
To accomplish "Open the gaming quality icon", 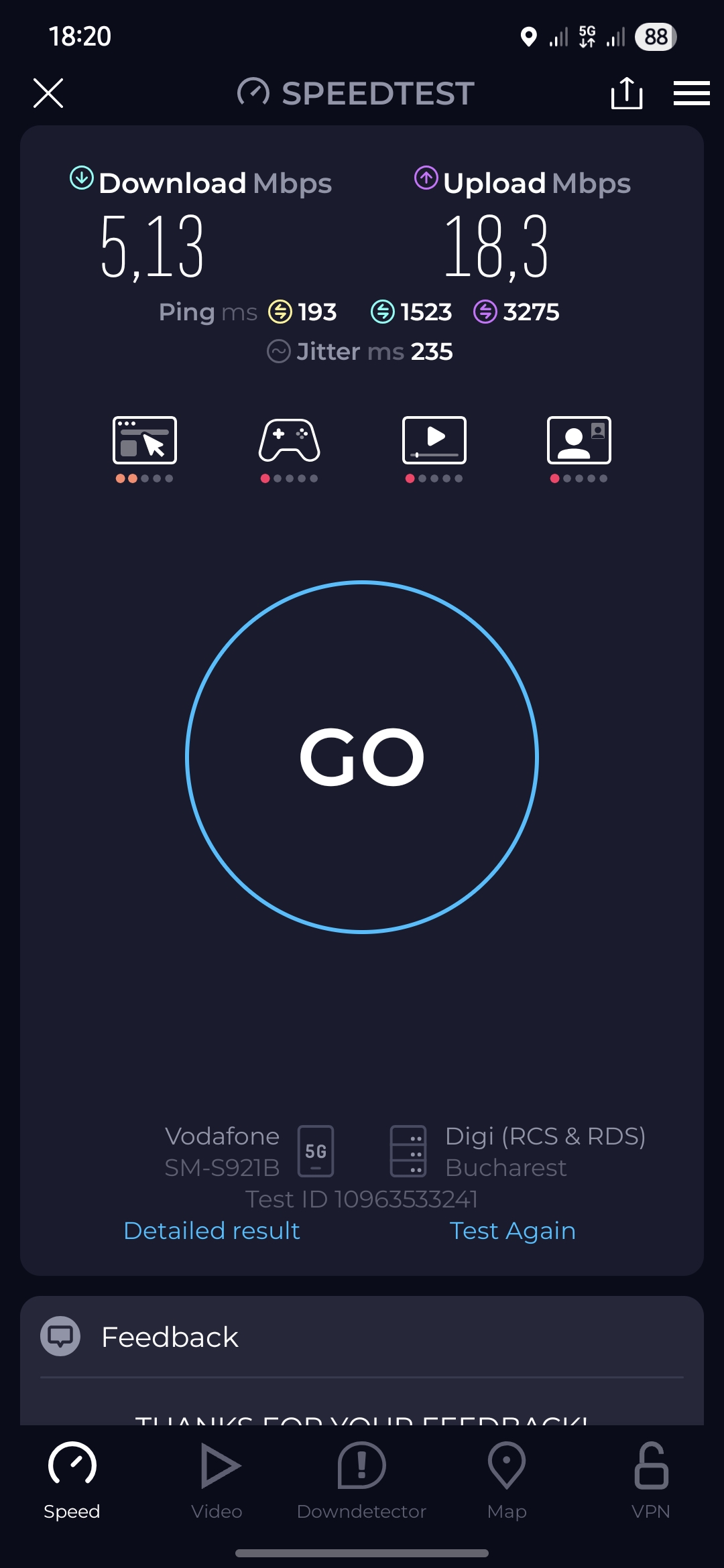I will pyautogui.click(x=290, y=448).
